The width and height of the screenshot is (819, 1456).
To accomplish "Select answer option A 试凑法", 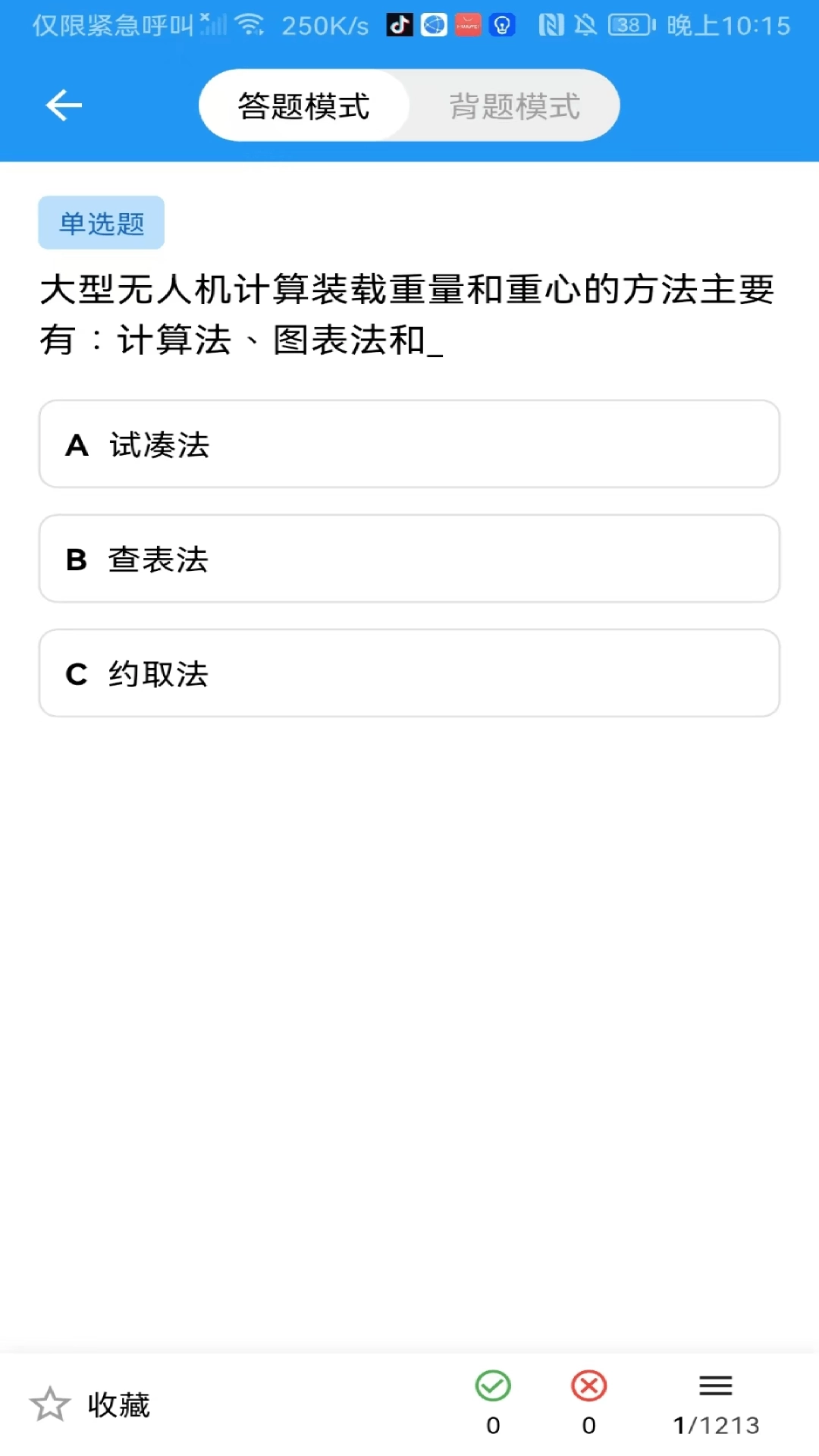I will pos(409,444).
